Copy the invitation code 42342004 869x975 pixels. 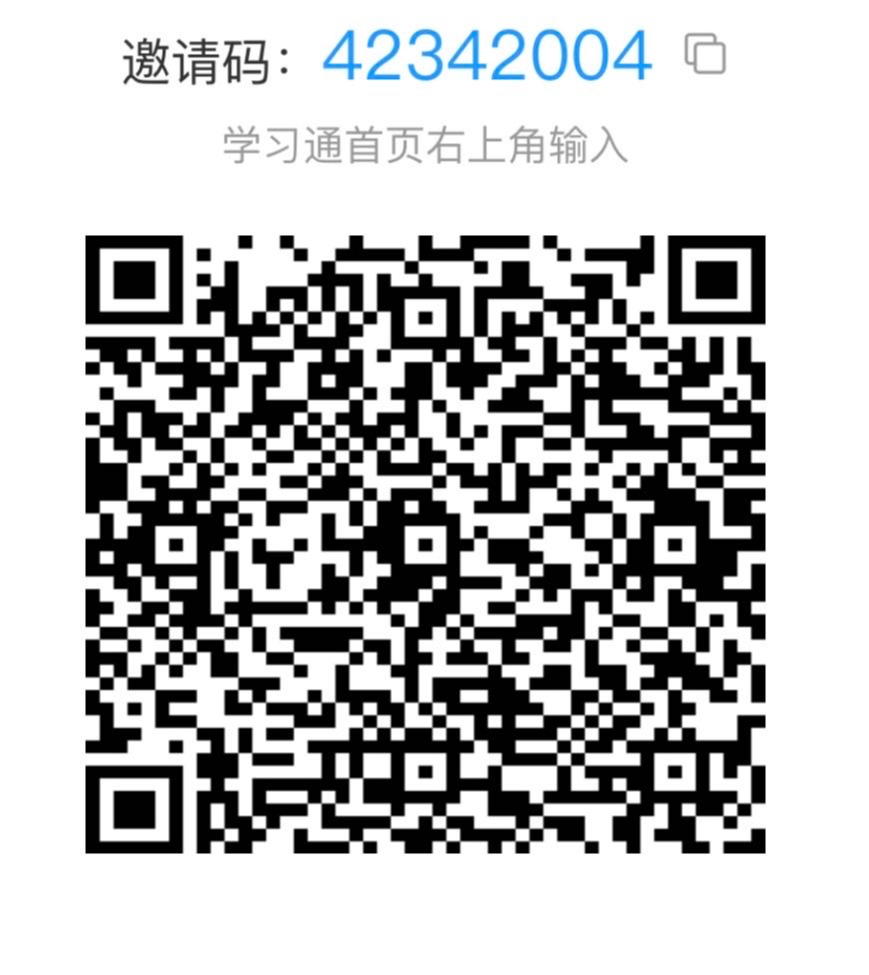[x=705, y=54]
